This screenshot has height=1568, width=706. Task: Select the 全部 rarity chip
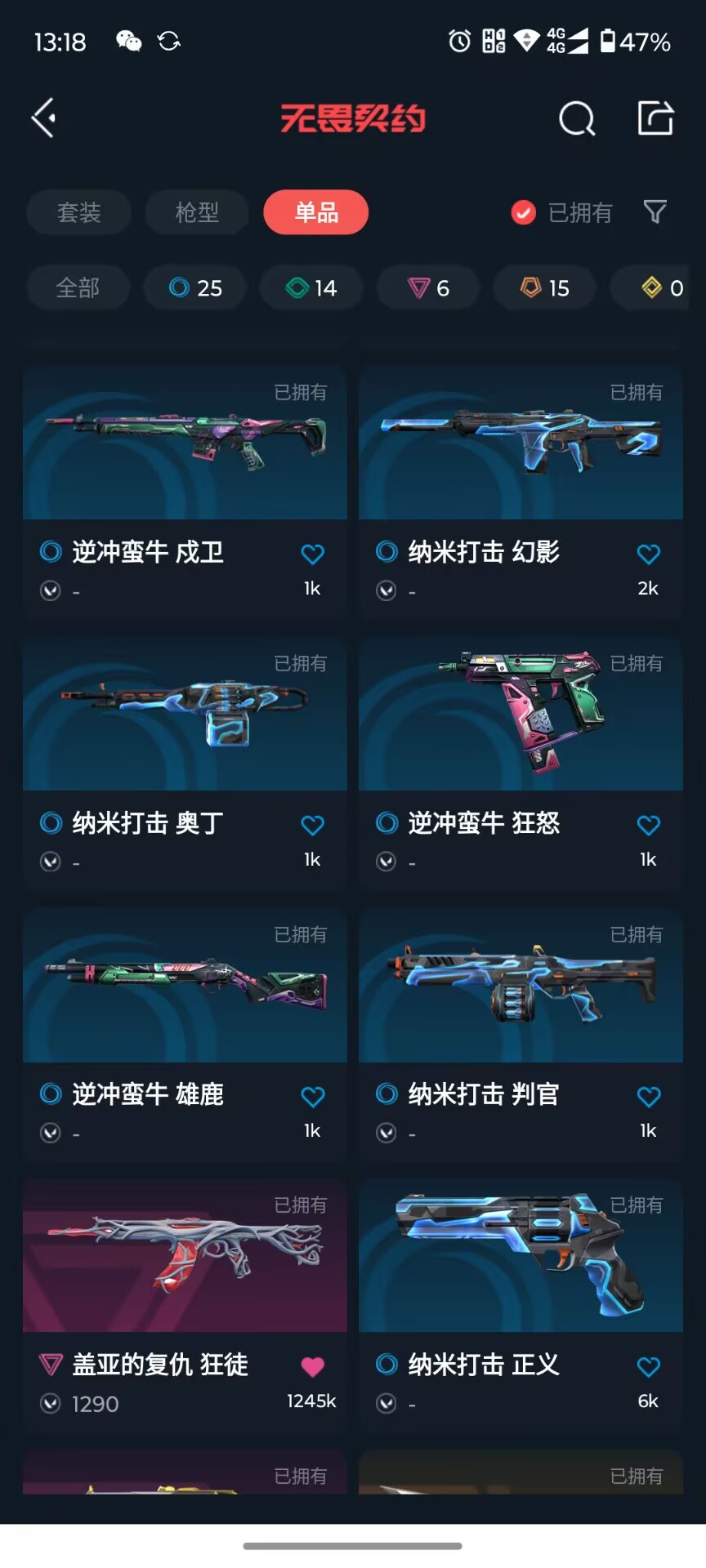click(78, 287)
